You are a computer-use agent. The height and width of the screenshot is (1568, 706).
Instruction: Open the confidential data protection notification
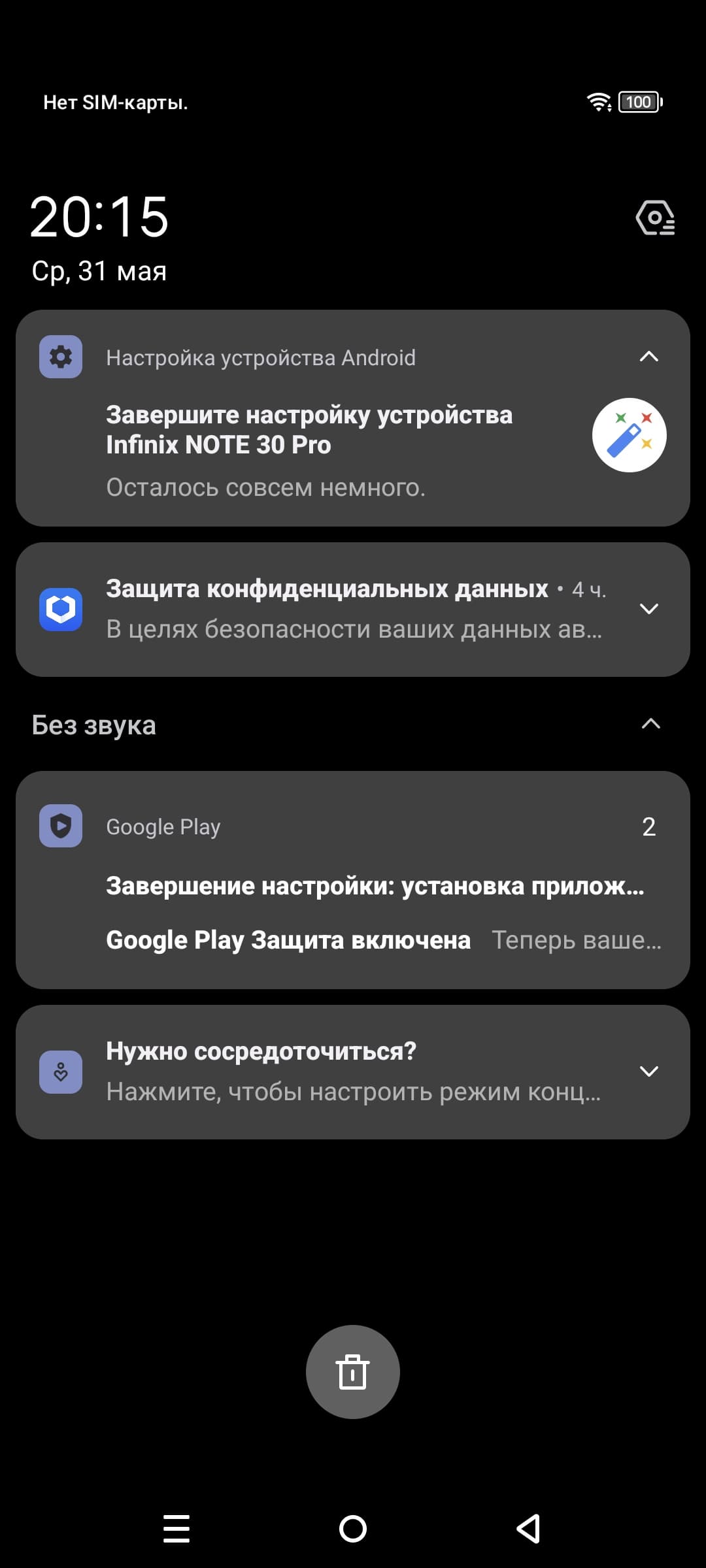pyautogui.click(x=353, y=609)
